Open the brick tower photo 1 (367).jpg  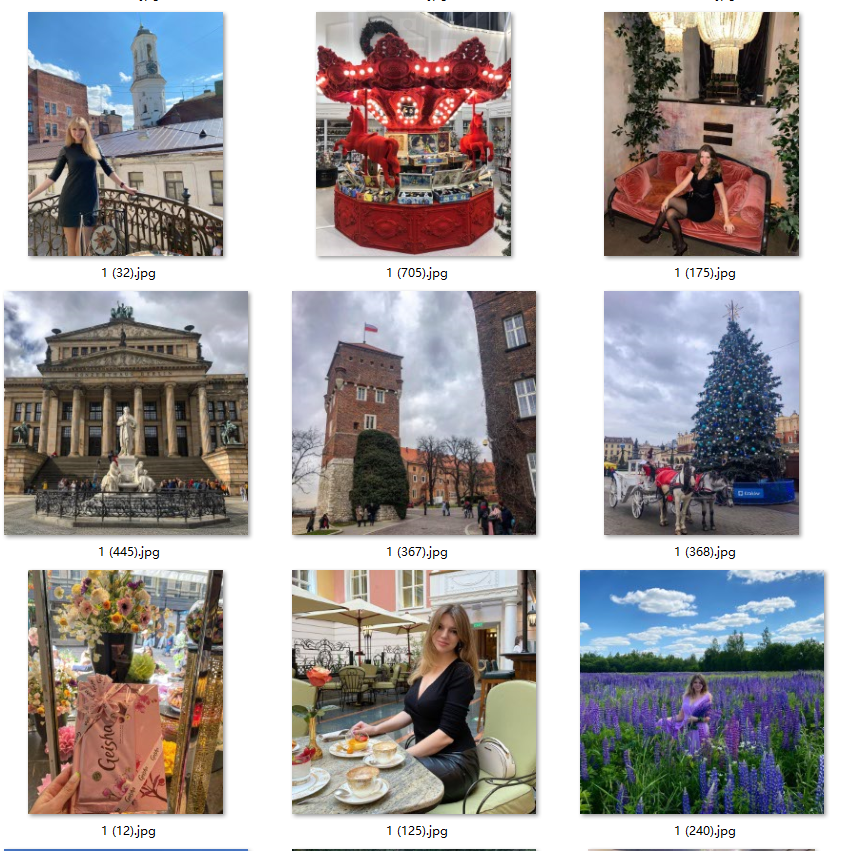click(x=413, y=413)
